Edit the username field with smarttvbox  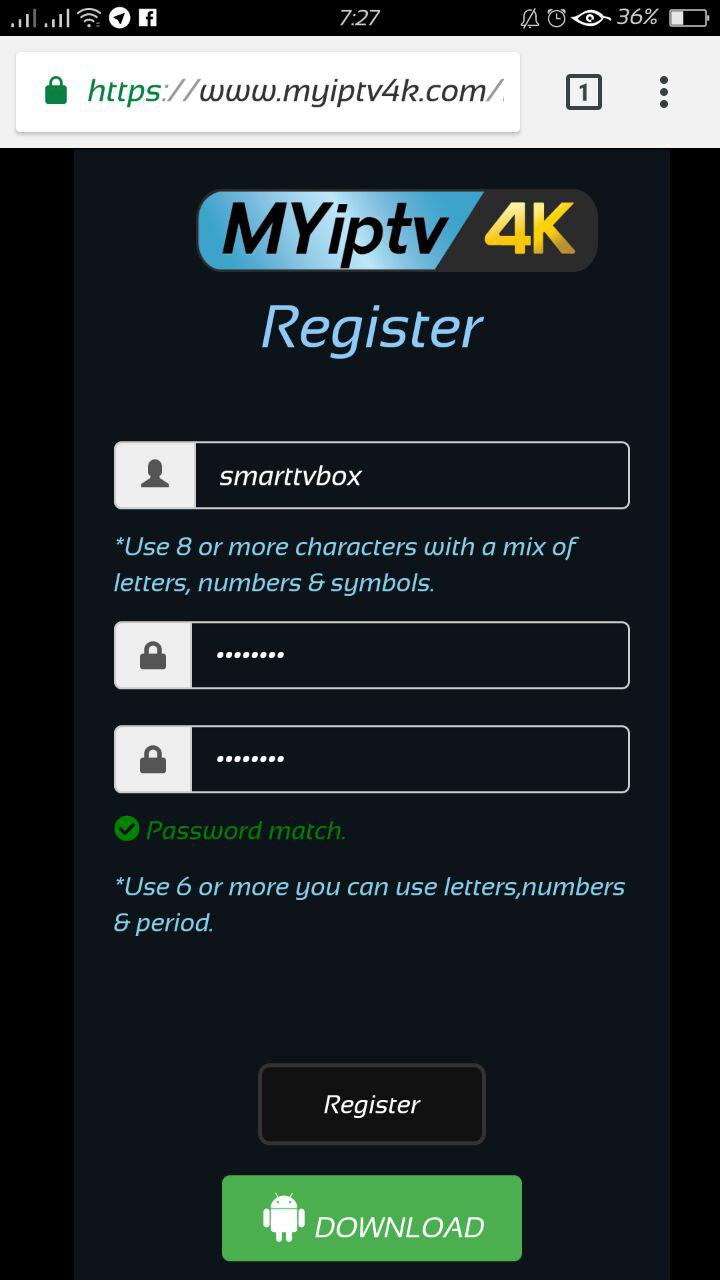click(410, 476)
